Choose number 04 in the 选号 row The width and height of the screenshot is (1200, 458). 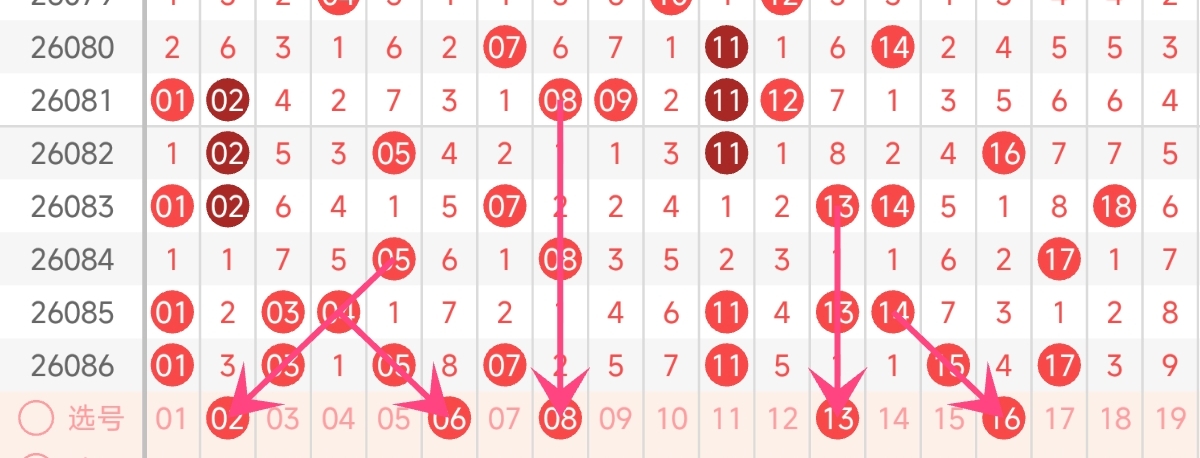[x=338, y=419]
